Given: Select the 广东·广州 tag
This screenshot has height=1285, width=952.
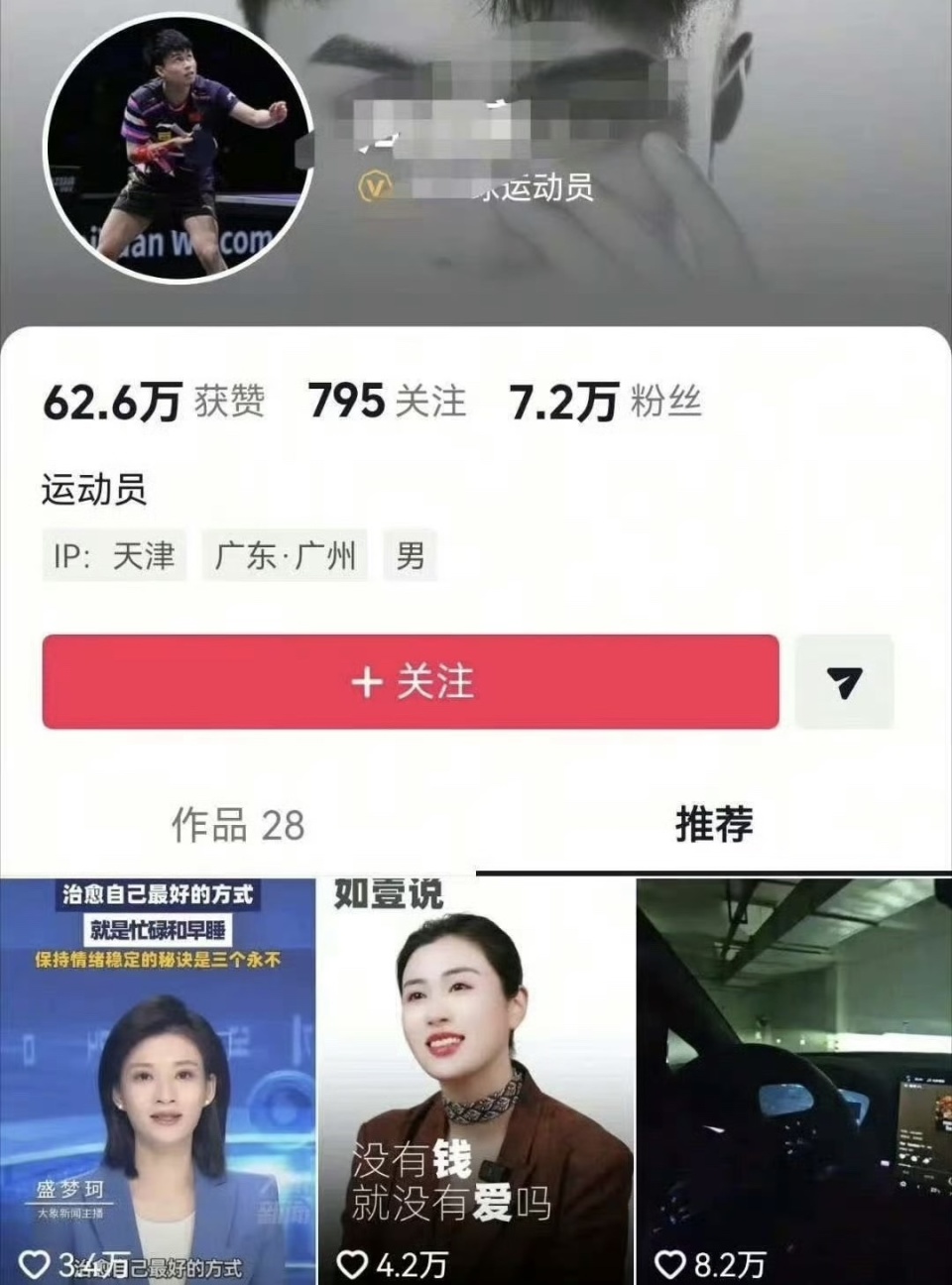Looking at the screenshot, I should point(286,557).
